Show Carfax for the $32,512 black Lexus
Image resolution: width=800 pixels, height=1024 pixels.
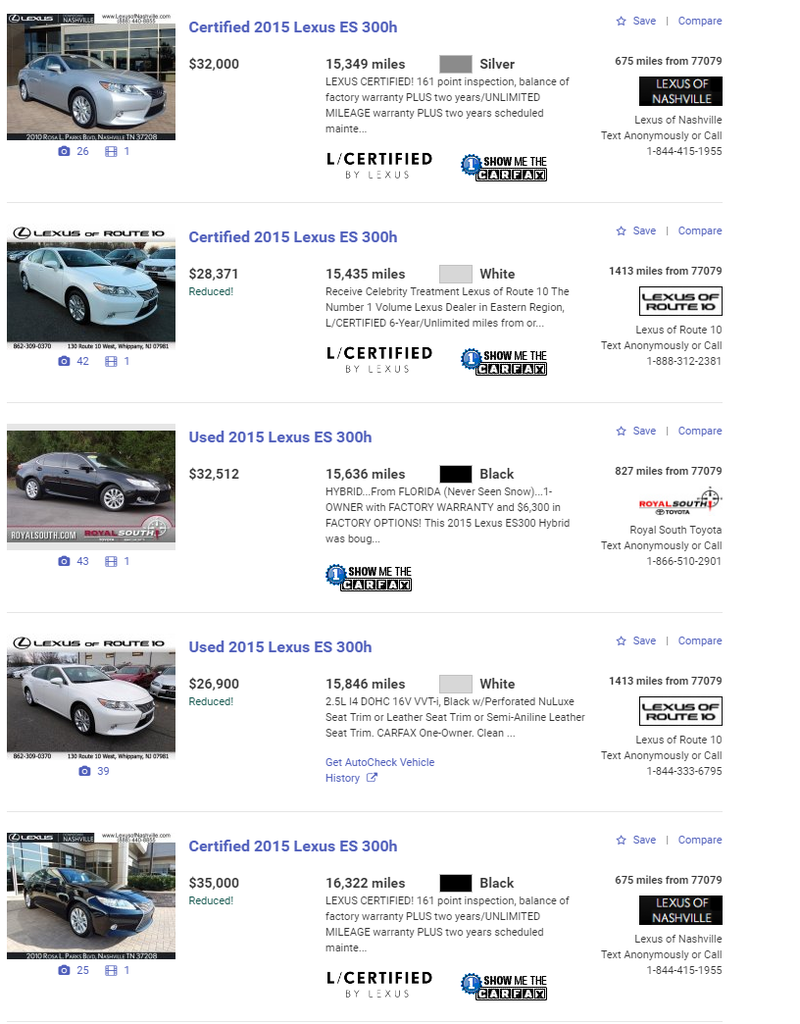click(x=369, y=577)
